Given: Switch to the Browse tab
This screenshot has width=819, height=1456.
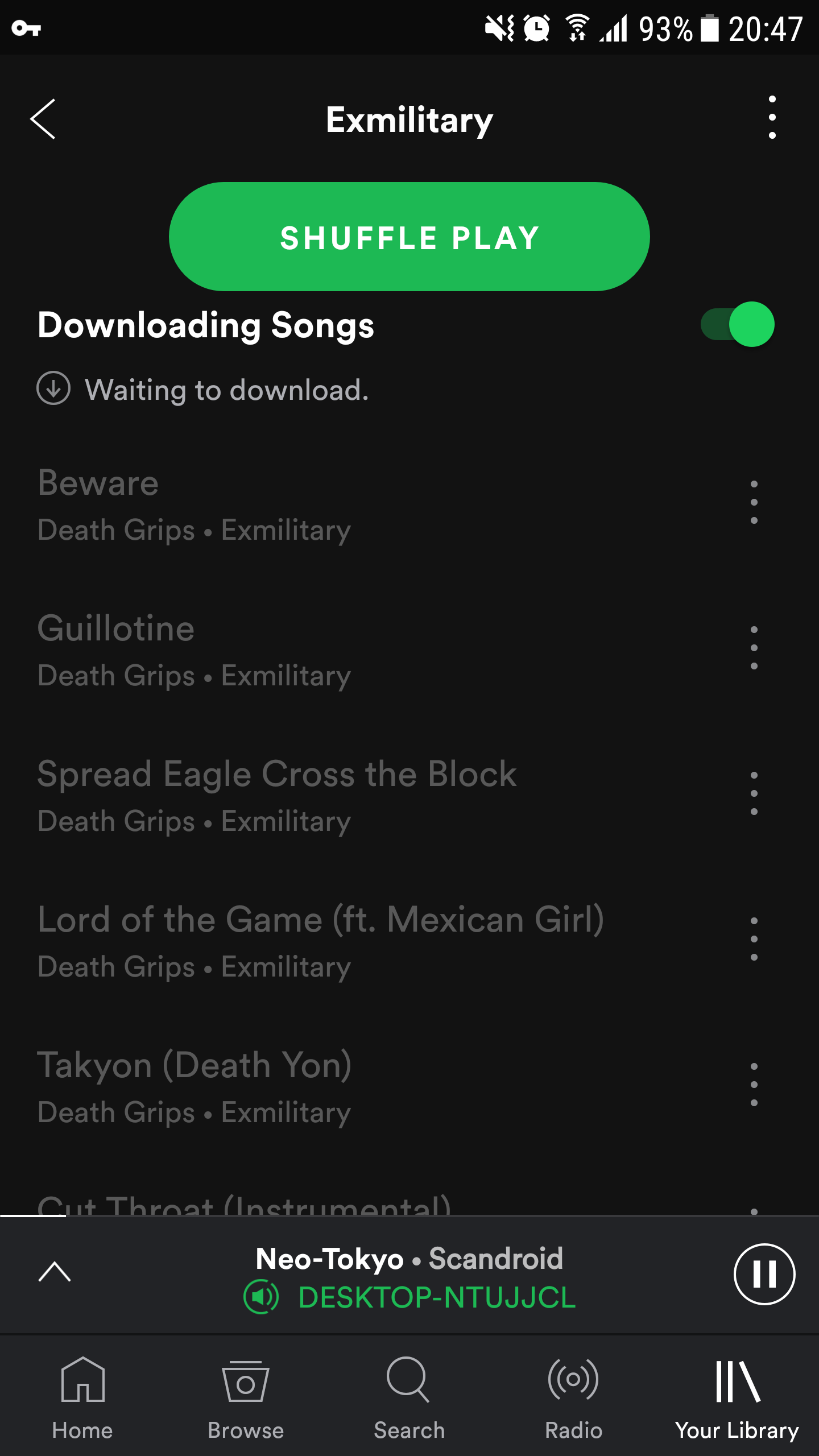Looking at the screenshot, I should (246, 1395).
